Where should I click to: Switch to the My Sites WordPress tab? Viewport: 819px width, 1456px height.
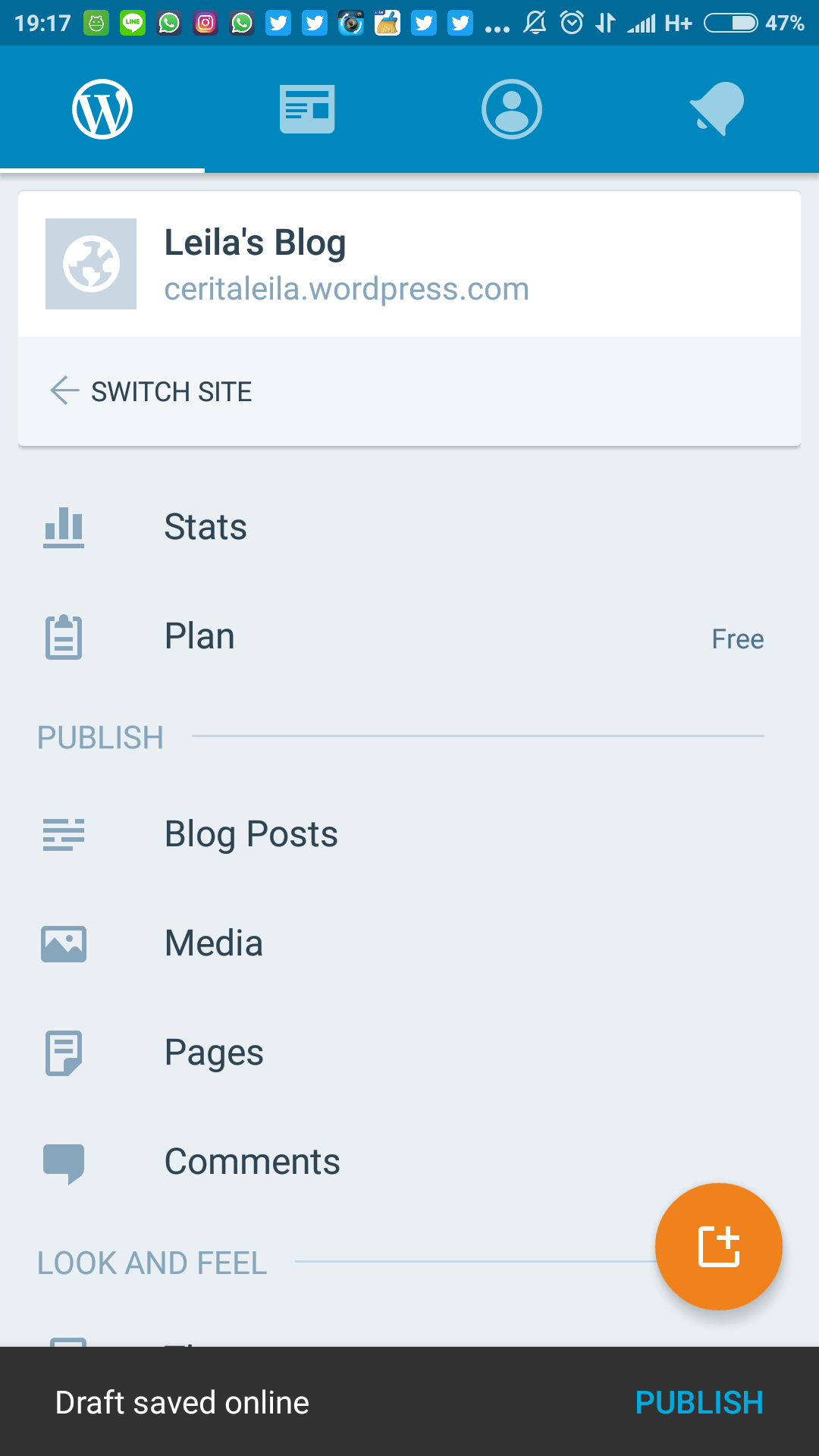click(x=102, y=109)
